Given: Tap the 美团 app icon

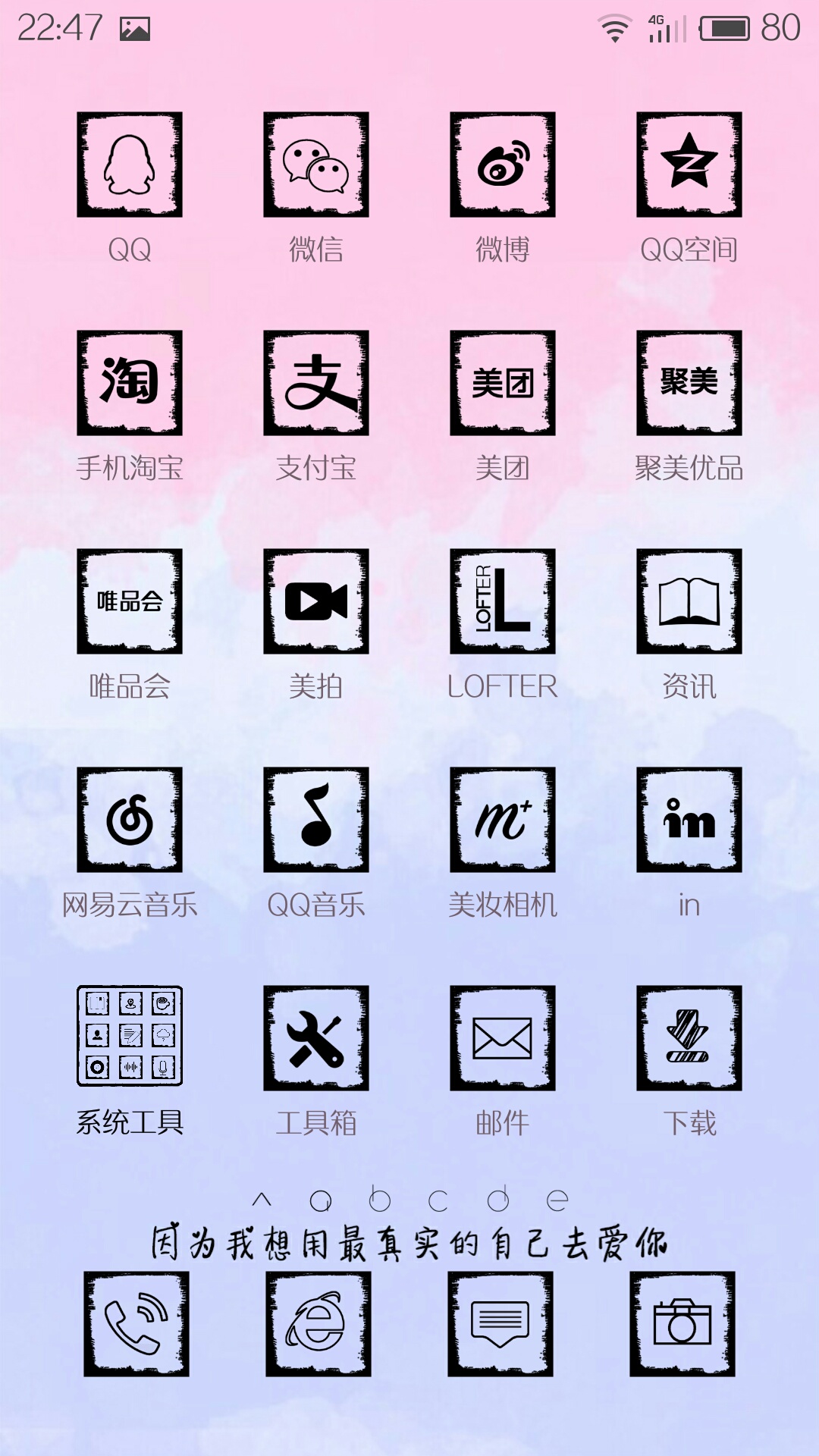Looking at the screenshot, I should point(503,383).
